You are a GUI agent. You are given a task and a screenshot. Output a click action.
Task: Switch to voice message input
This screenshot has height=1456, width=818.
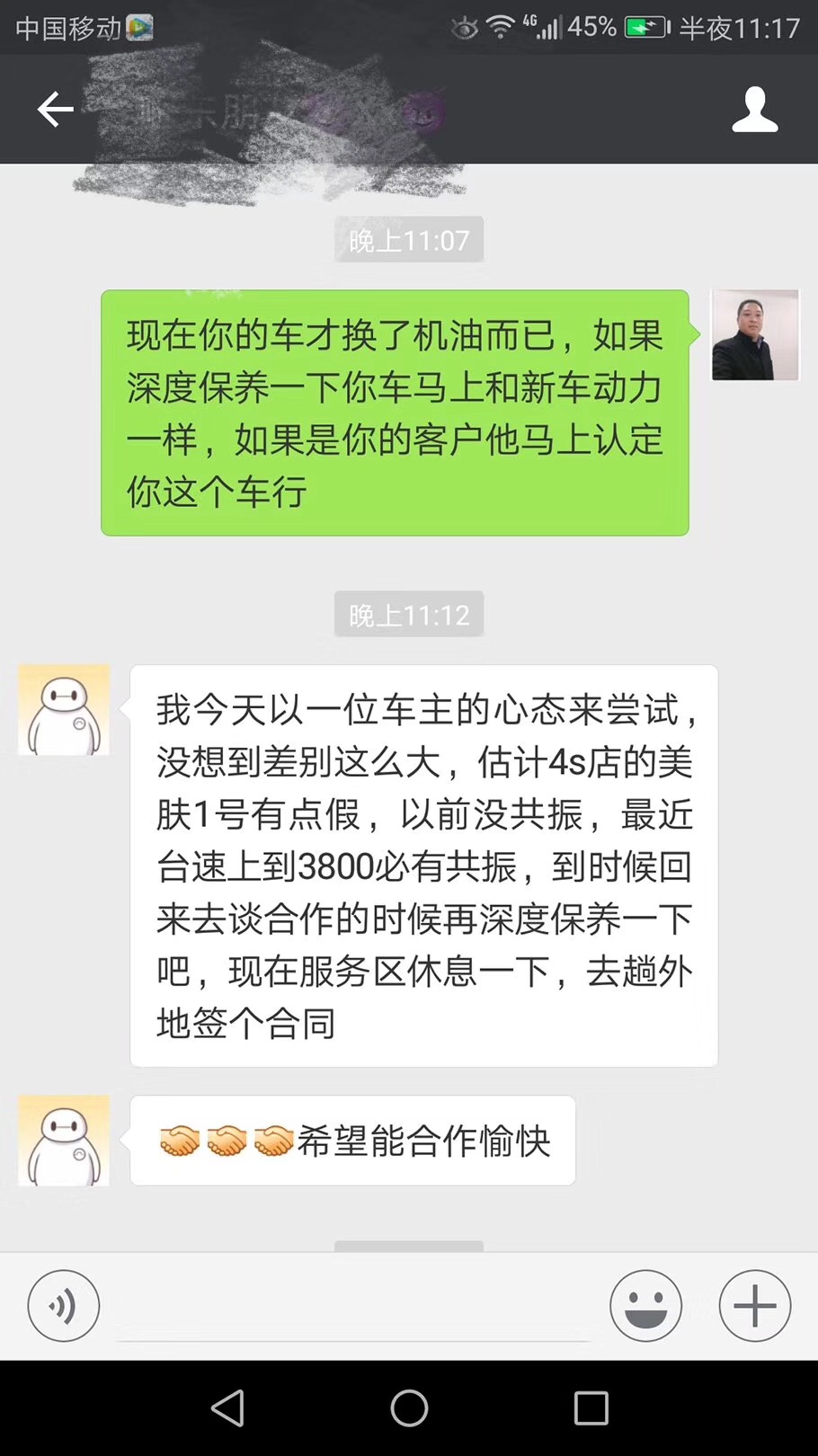click(63, 1306)
